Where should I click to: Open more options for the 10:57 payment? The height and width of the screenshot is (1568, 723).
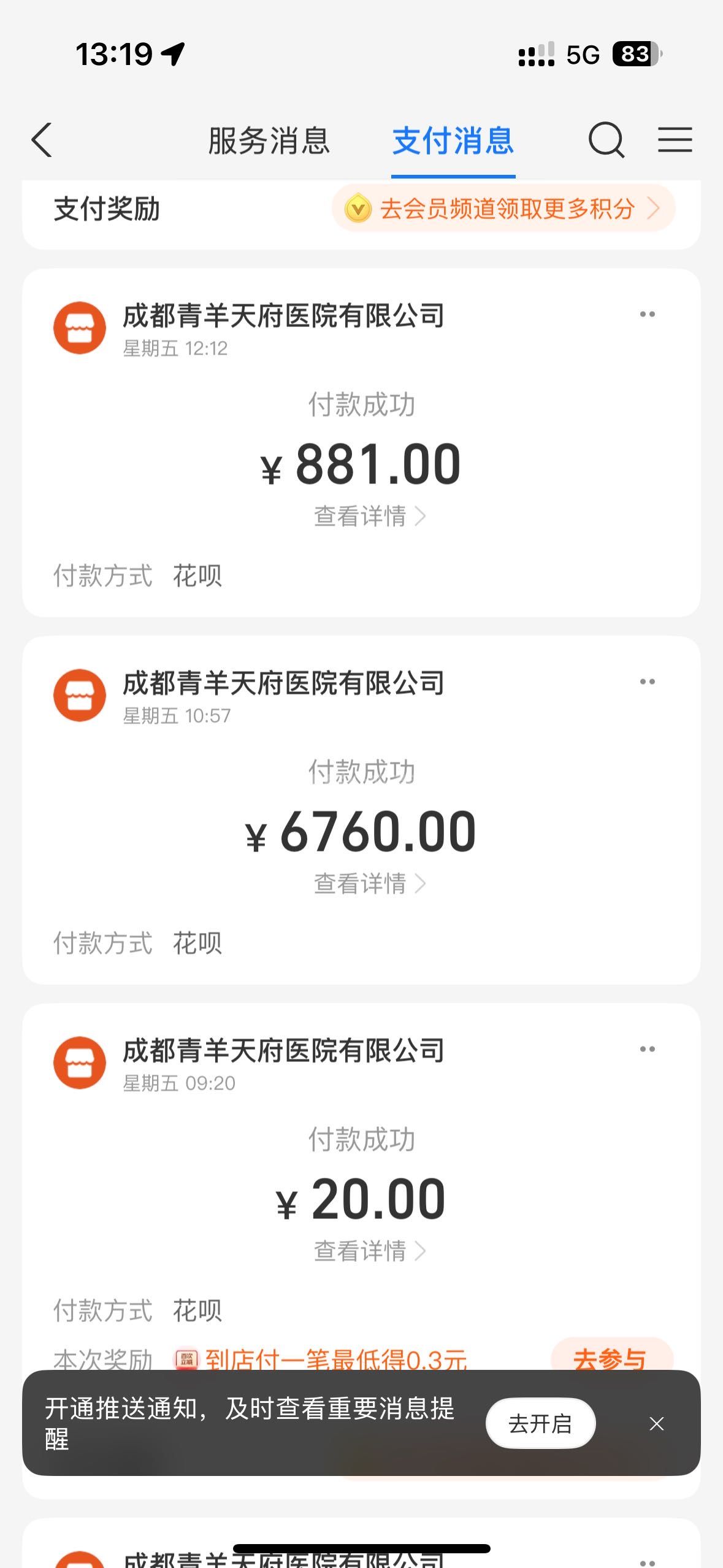tap(647, 682)
